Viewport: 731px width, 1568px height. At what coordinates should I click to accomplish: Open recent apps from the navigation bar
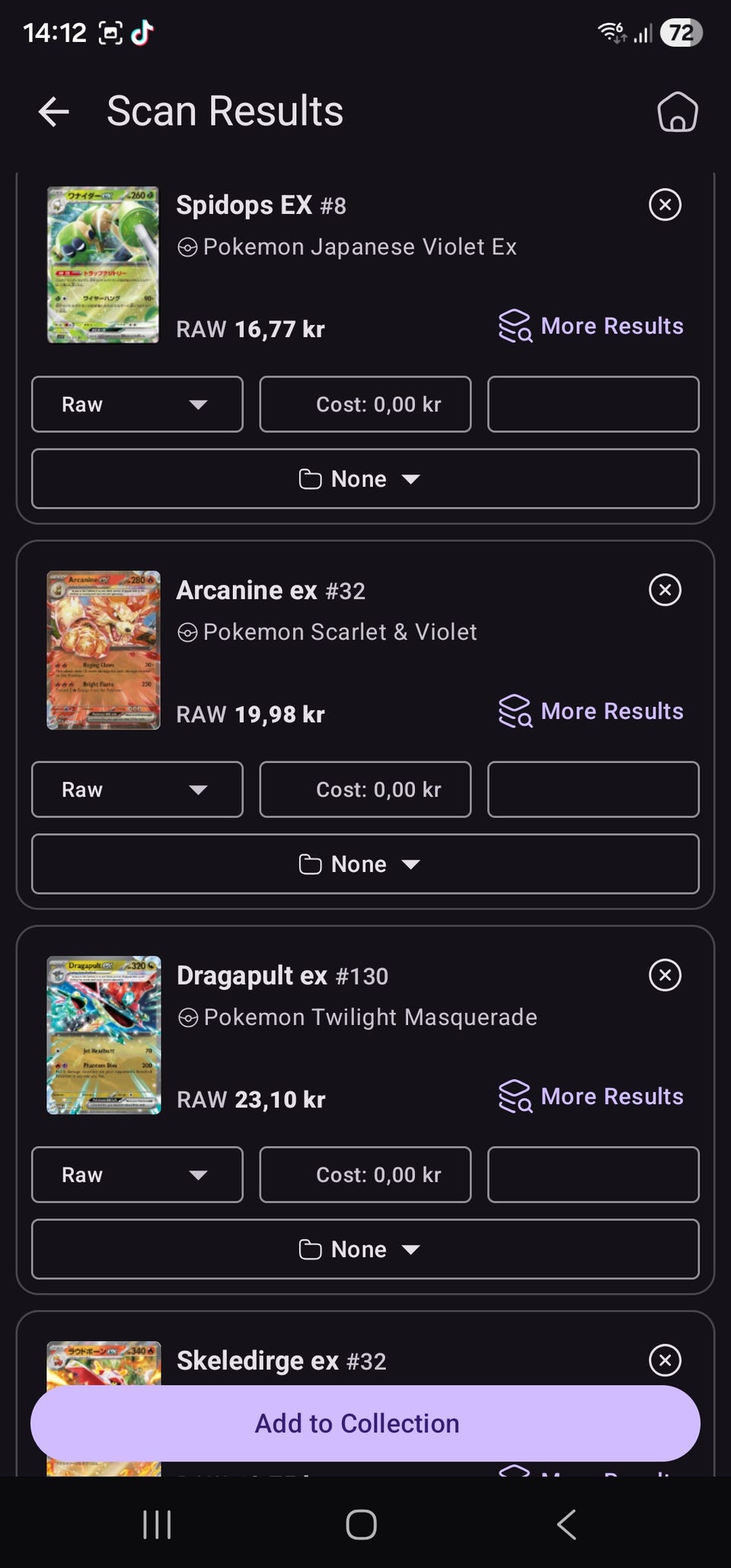tap(157, 1525)
